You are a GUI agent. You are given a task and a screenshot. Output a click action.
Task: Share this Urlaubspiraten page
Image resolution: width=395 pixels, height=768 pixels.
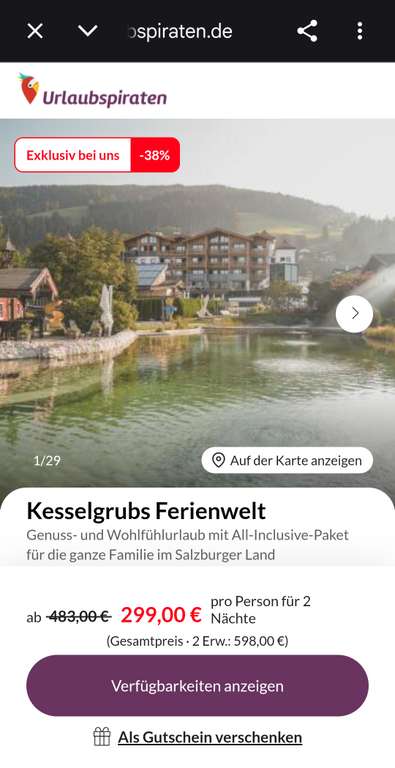click(307, 31)
